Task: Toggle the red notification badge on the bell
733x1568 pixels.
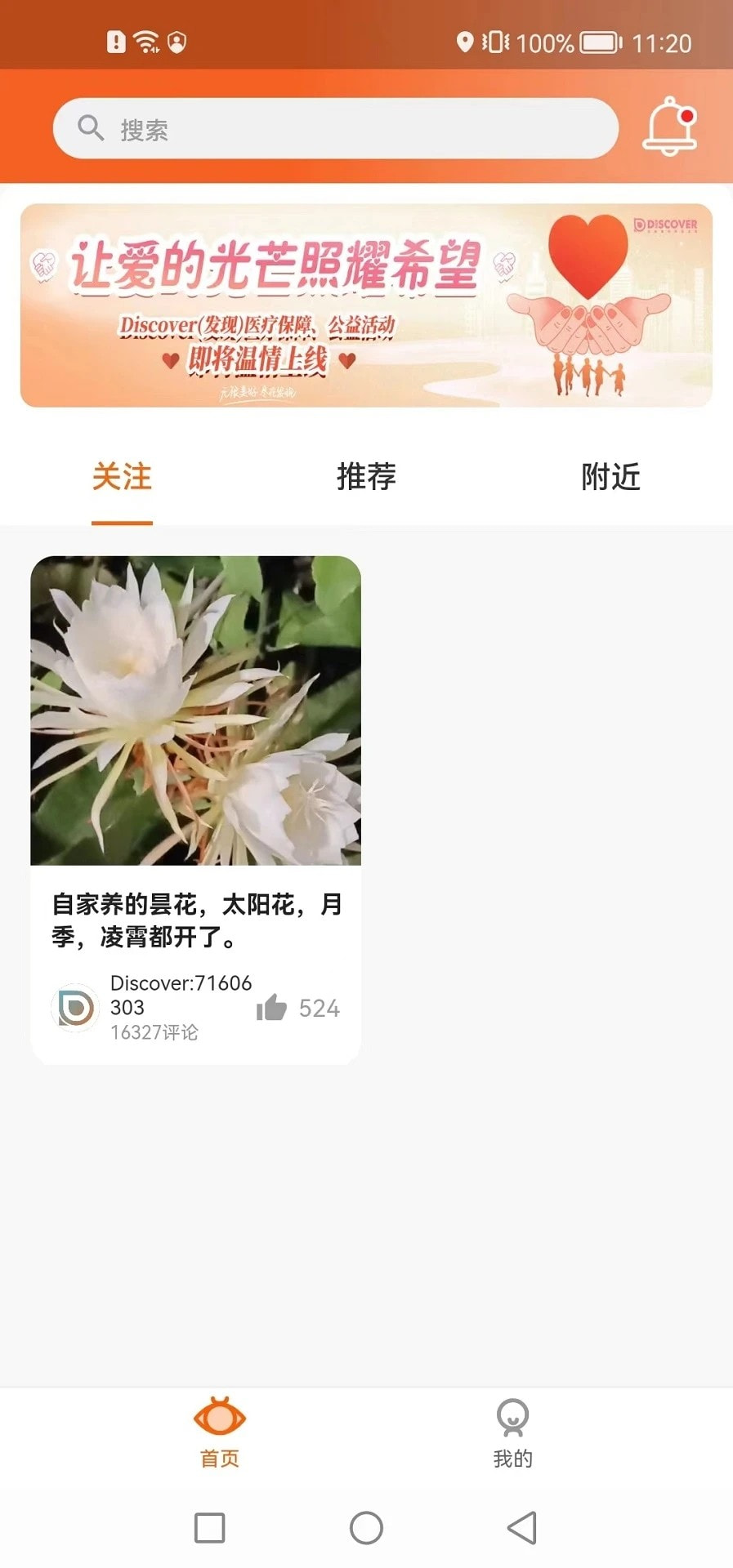Action: [685, 114]
